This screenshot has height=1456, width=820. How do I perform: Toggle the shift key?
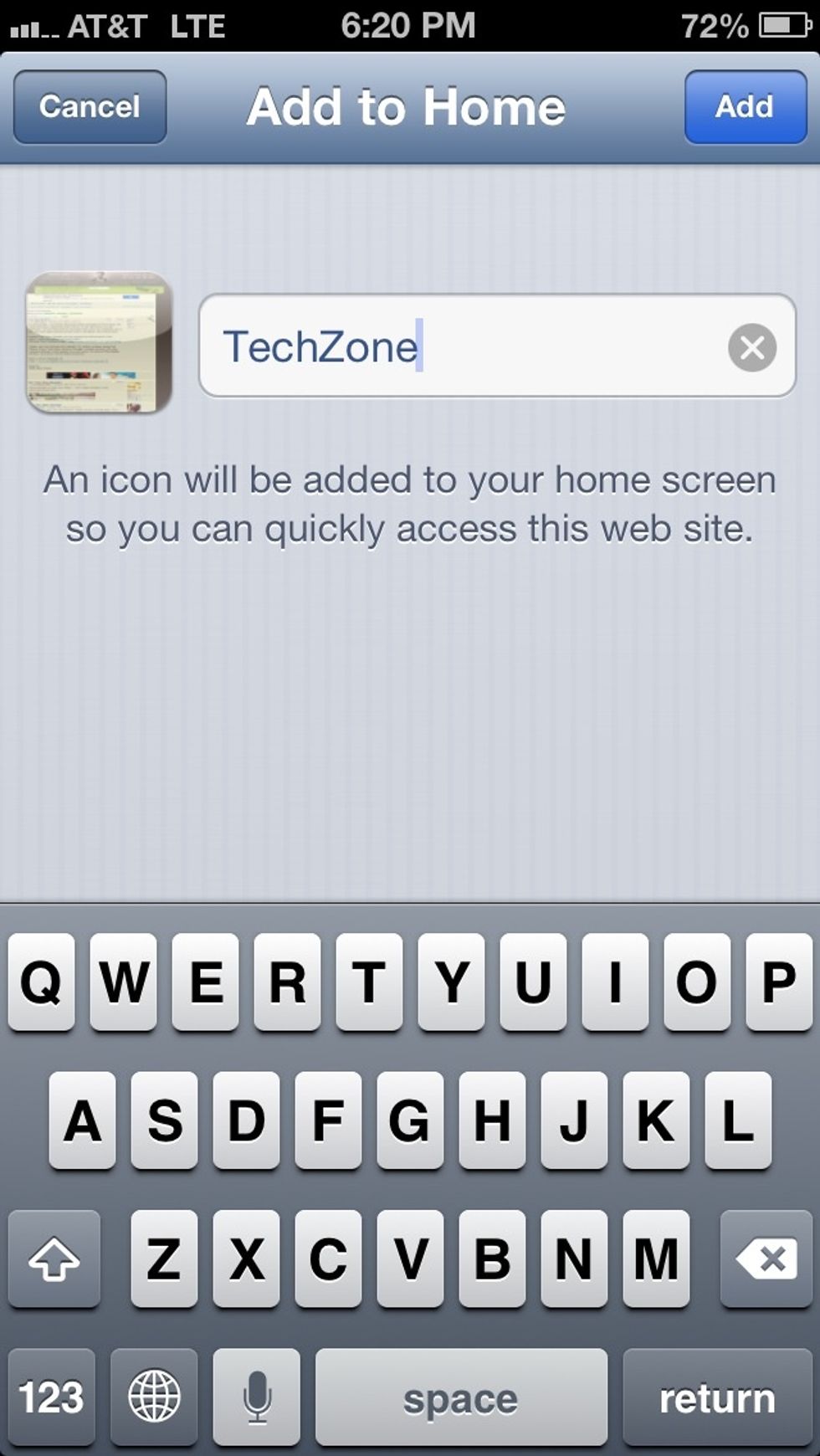[54, 1259]
